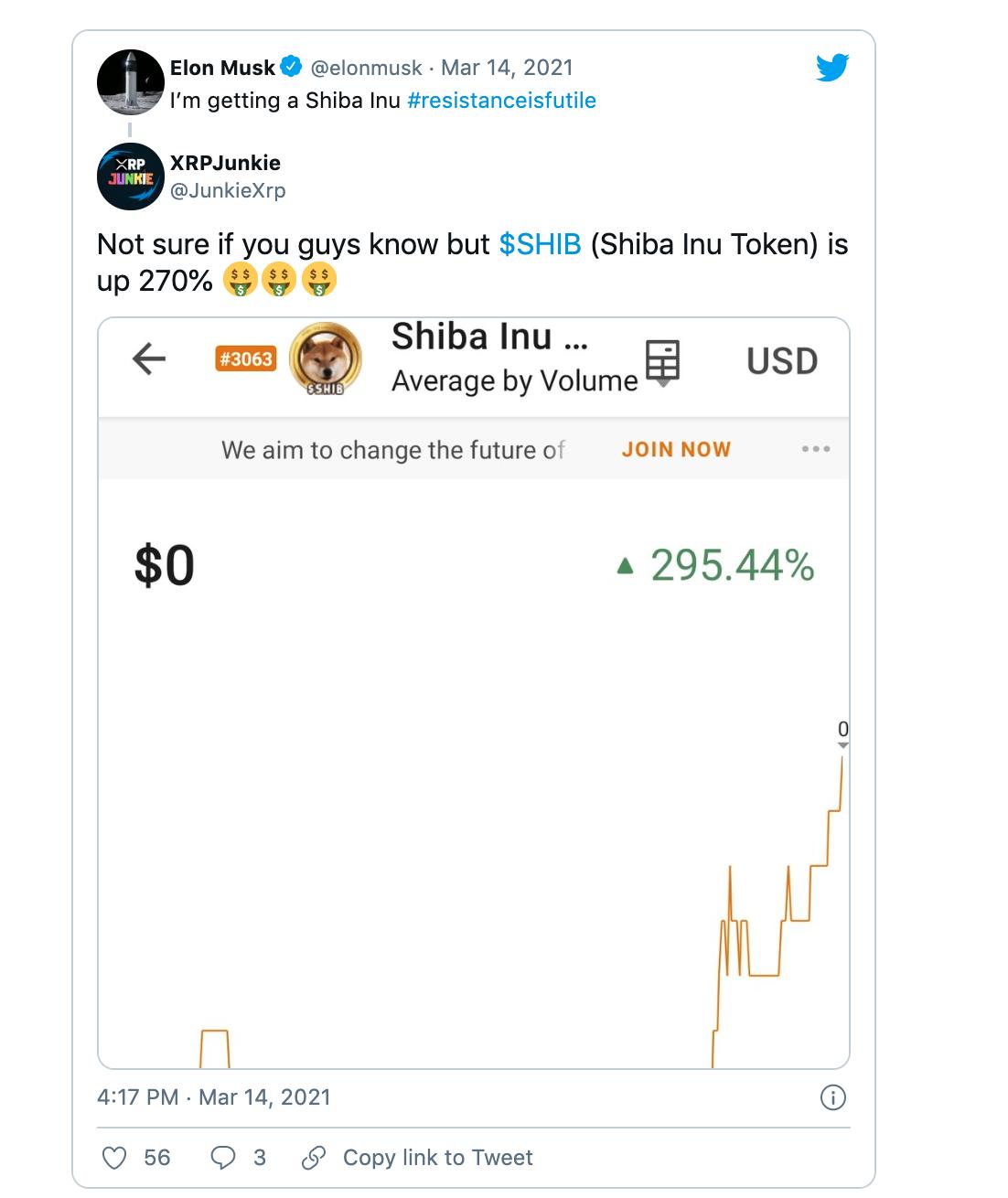View Elon Musk's profile
1008x1198 pixels.
[222, 68]
